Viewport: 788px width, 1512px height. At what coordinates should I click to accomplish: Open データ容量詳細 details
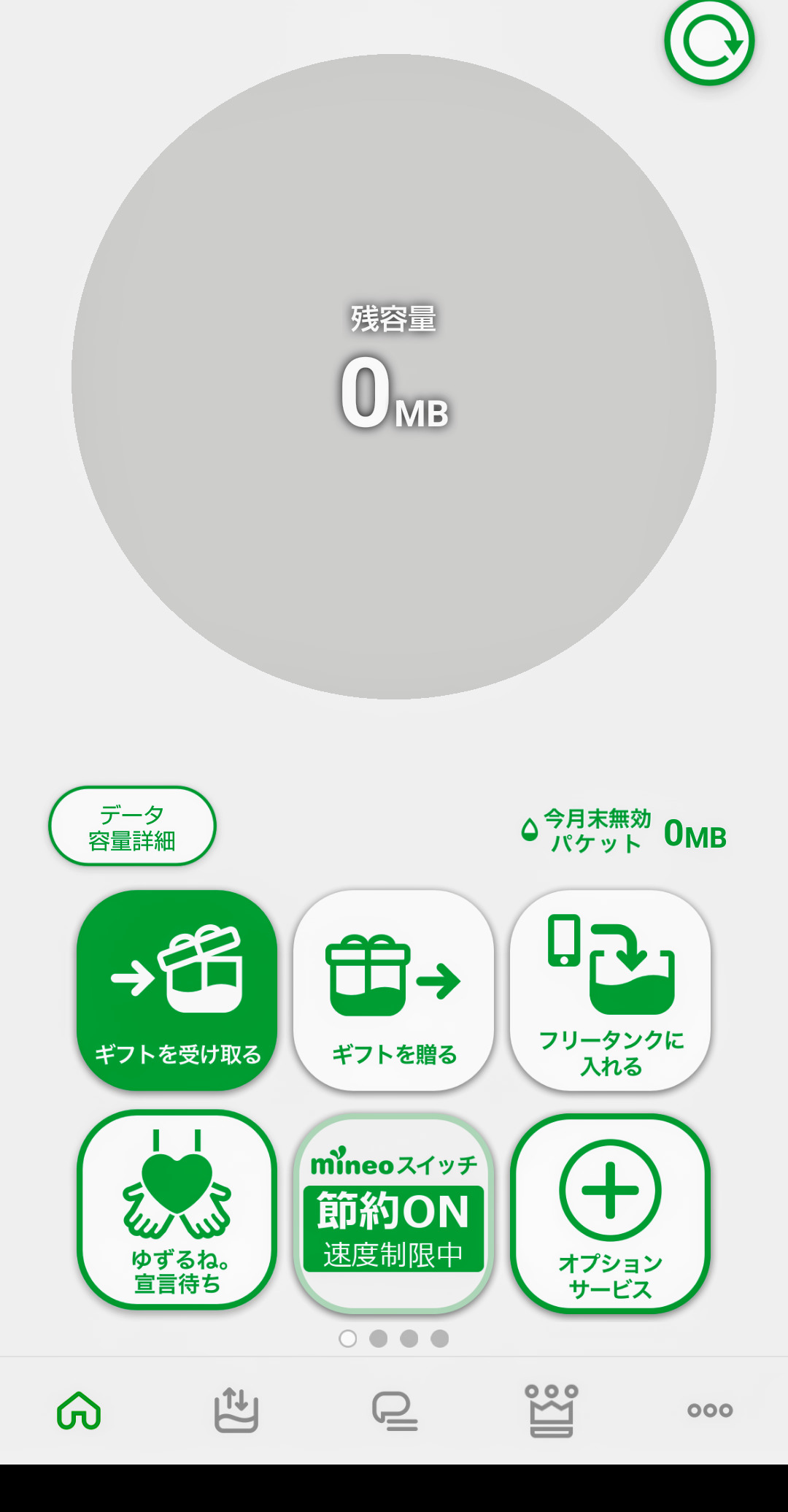click(x=132, y=826)
